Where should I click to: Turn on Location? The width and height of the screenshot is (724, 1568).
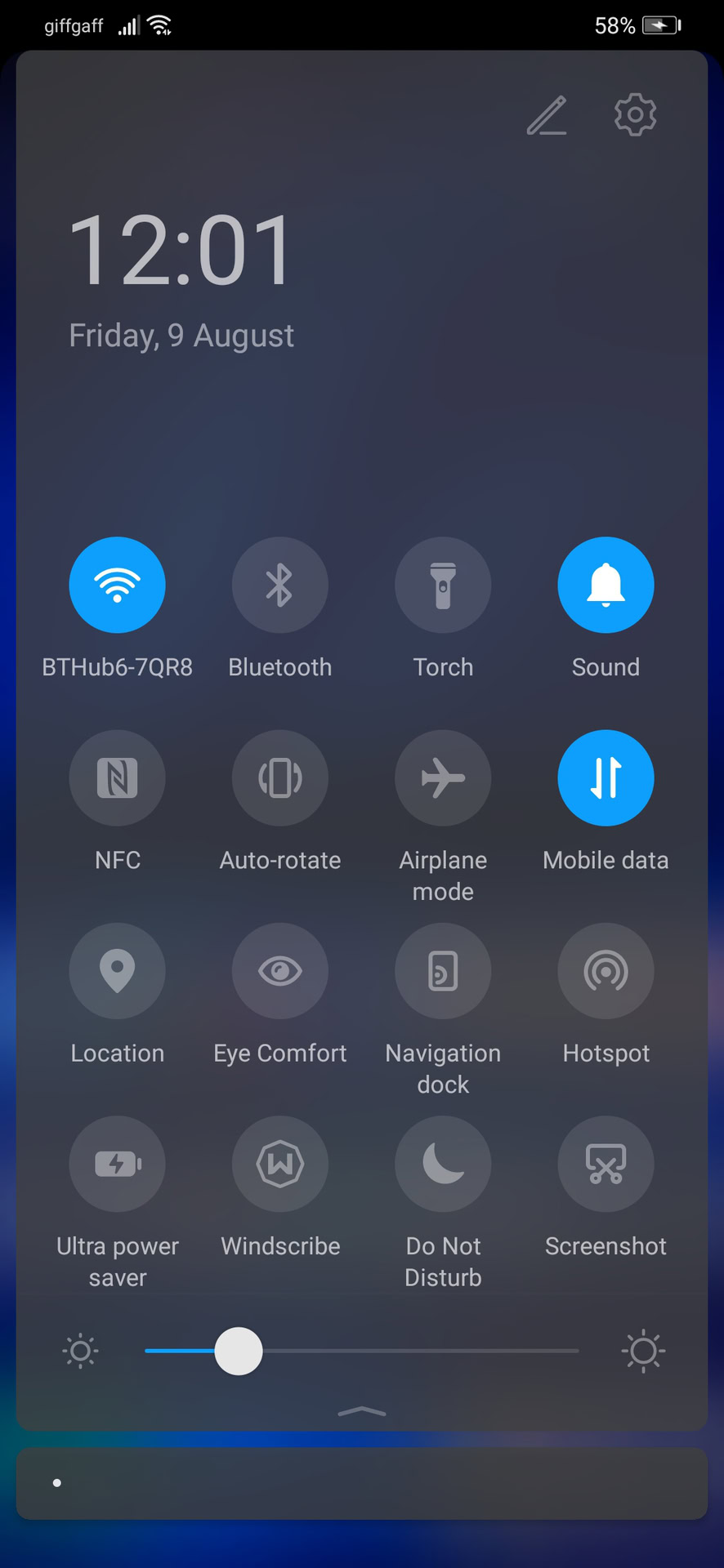tap(117, 970)
